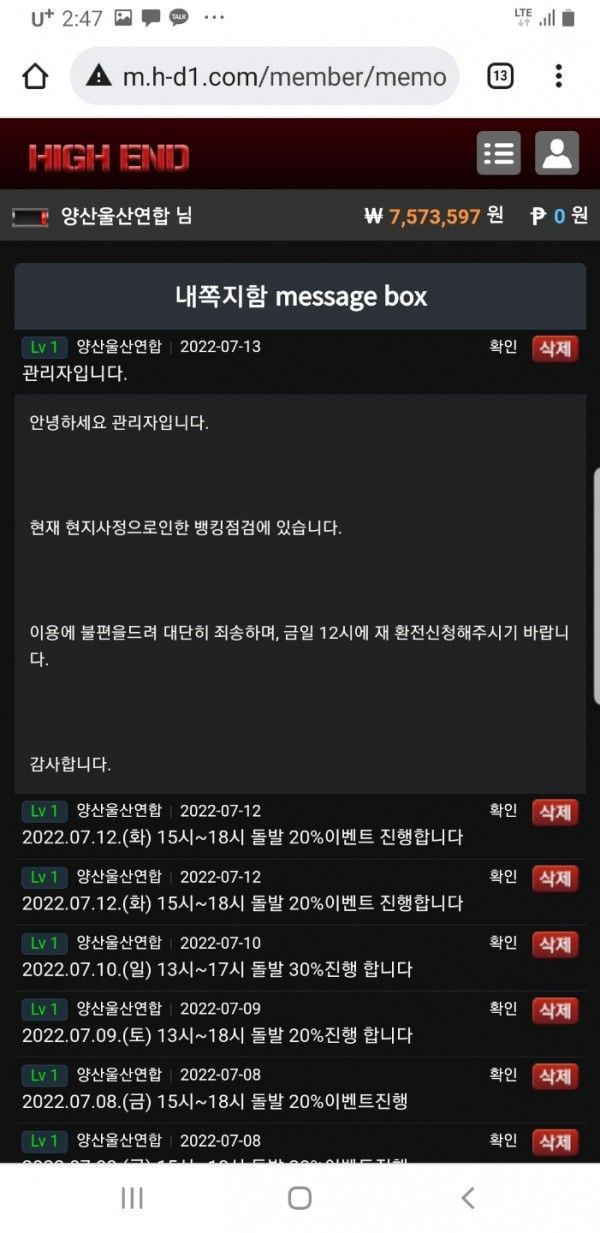Open the site list menu icon

[498, 153]
